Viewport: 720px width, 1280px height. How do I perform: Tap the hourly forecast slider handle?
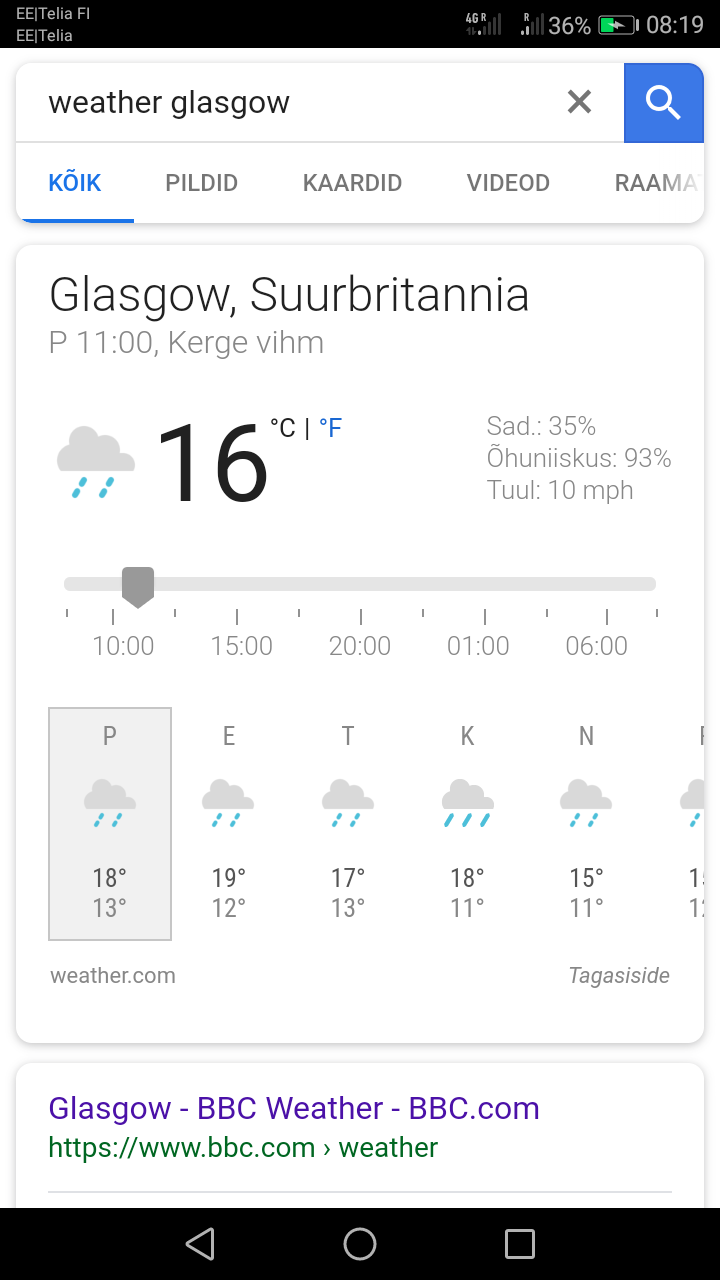coord(138,586)
